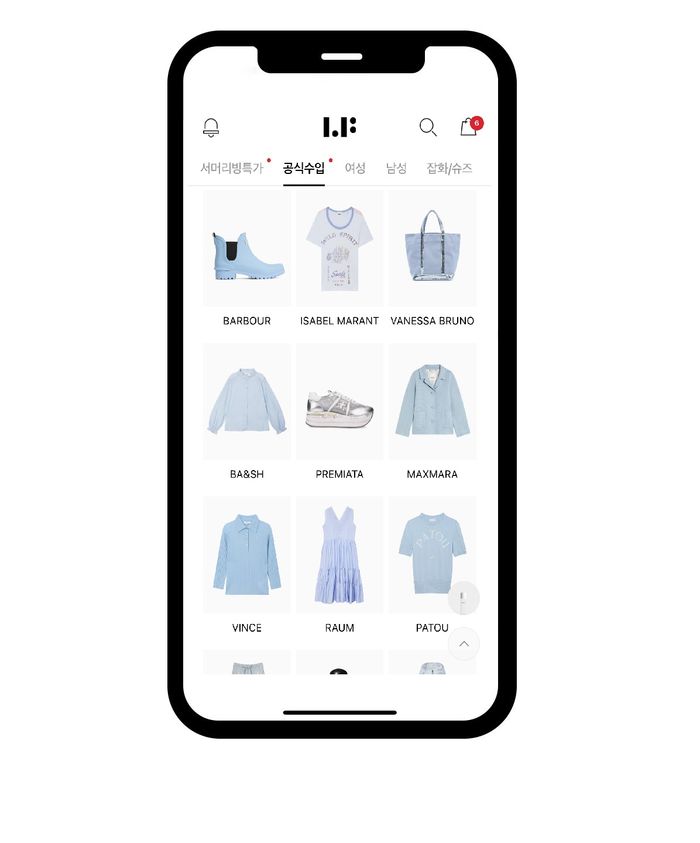Select the 공식수입 tab
The image size is (700, 843).
(303, 168)
